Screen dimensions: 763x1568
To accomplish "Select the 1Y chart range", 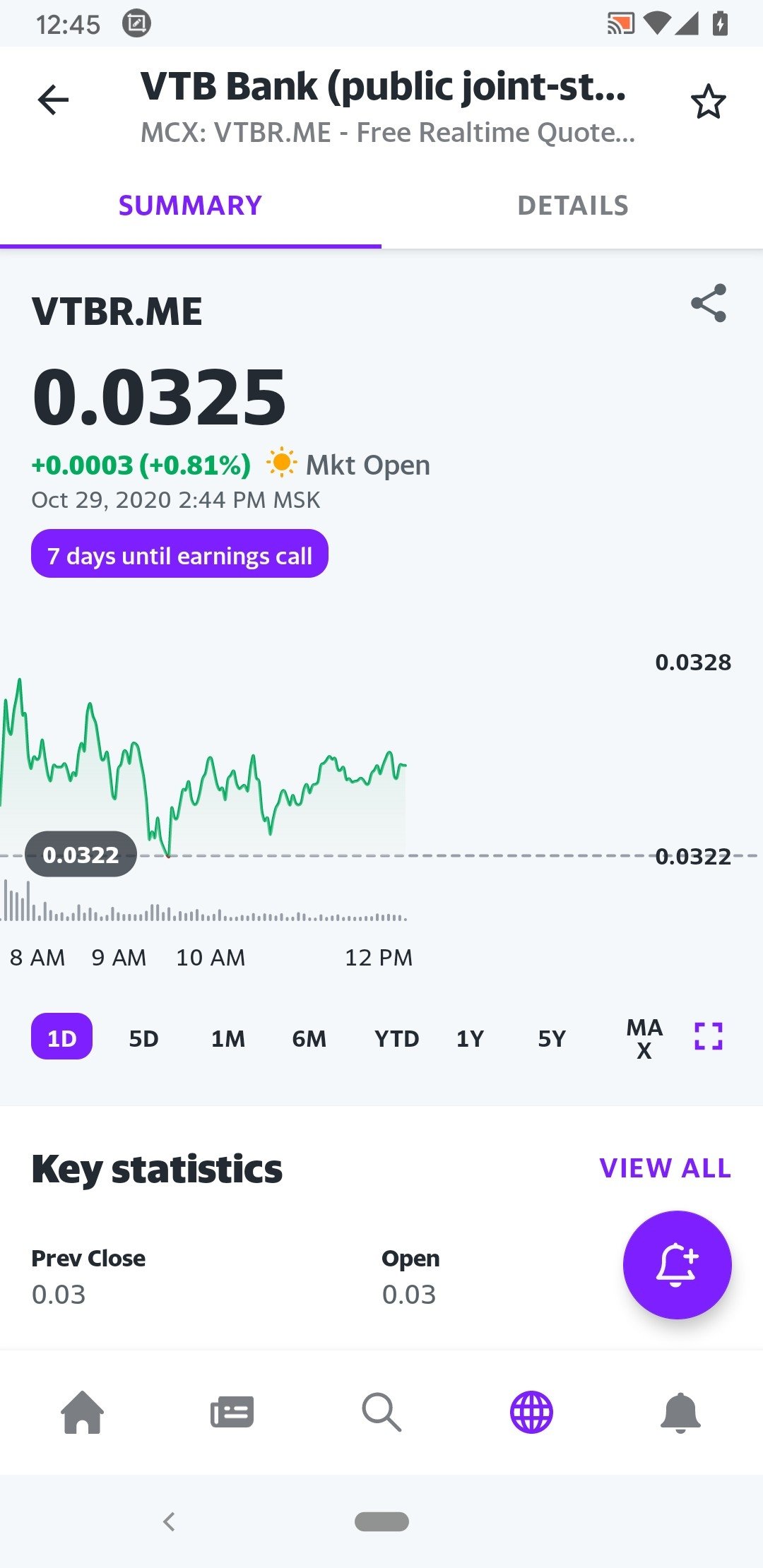I will 470,1038.
